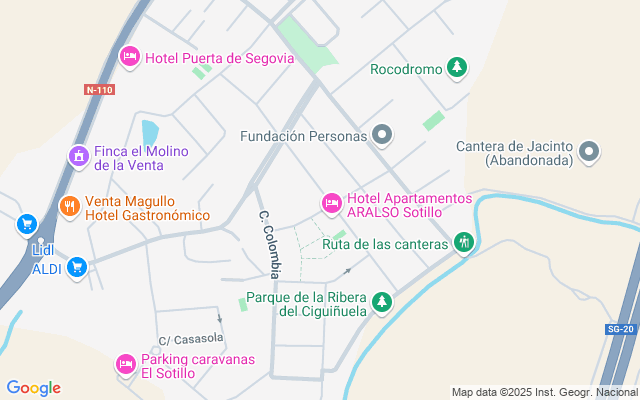
Task: Select the ALDI shopping cart marker
Action: coord(77,268)
